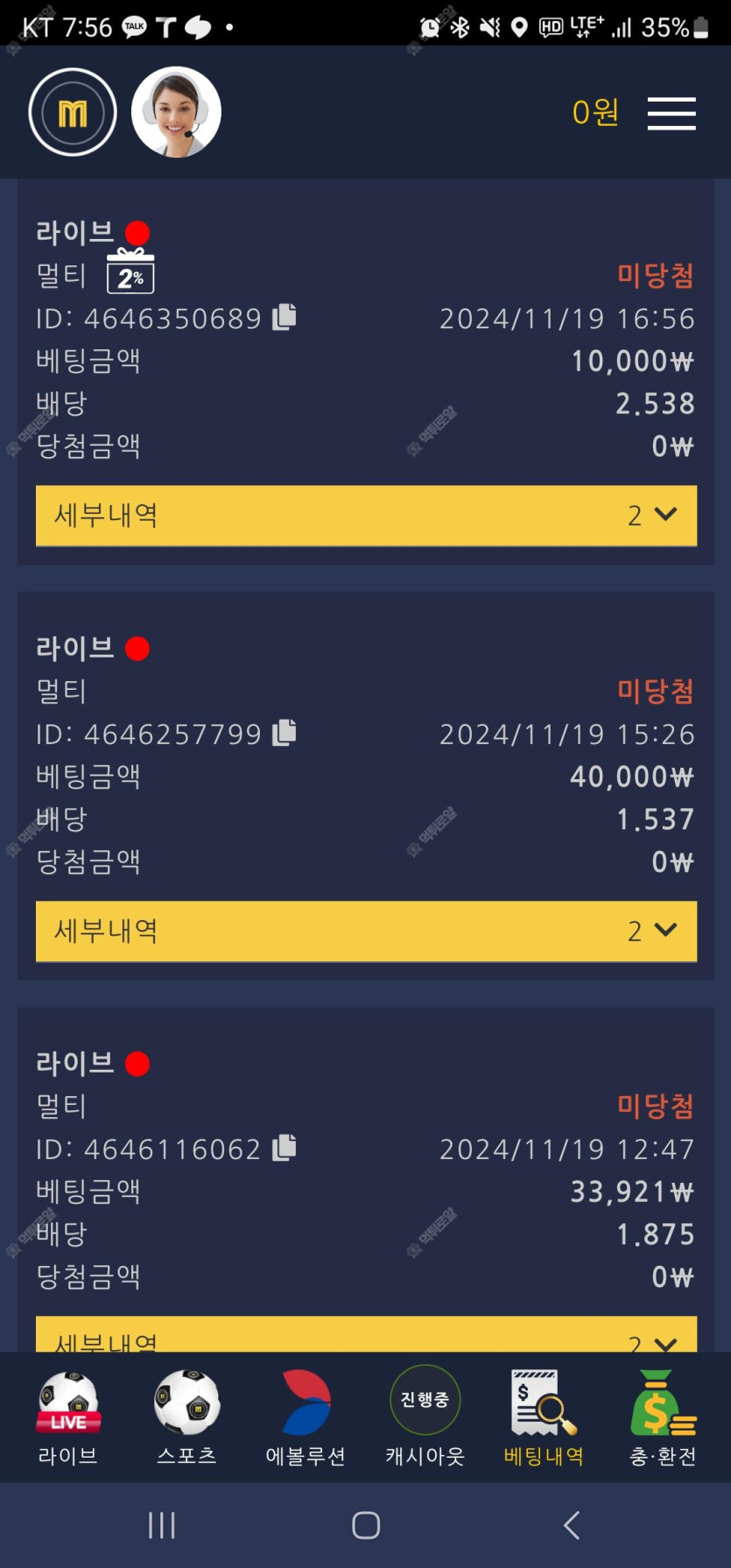Expand 세부내역 for the 40,000₩ bet
The height and width of the screenshot is (1568, 731).
tap(366, 932)
